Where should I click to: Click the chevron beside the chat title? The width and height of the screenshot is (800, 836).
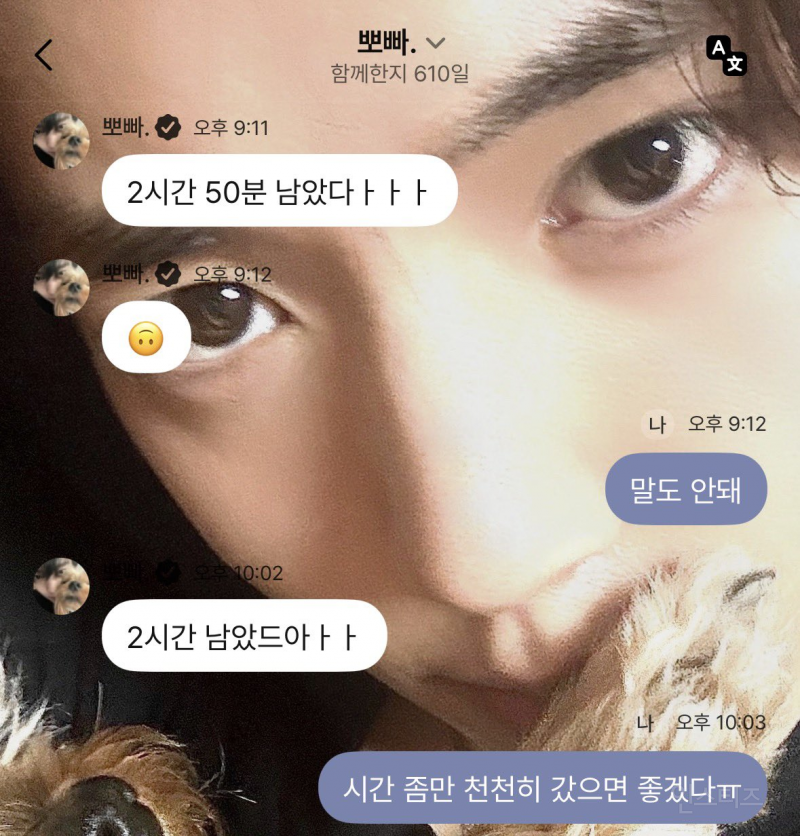(x=433, y=43)
